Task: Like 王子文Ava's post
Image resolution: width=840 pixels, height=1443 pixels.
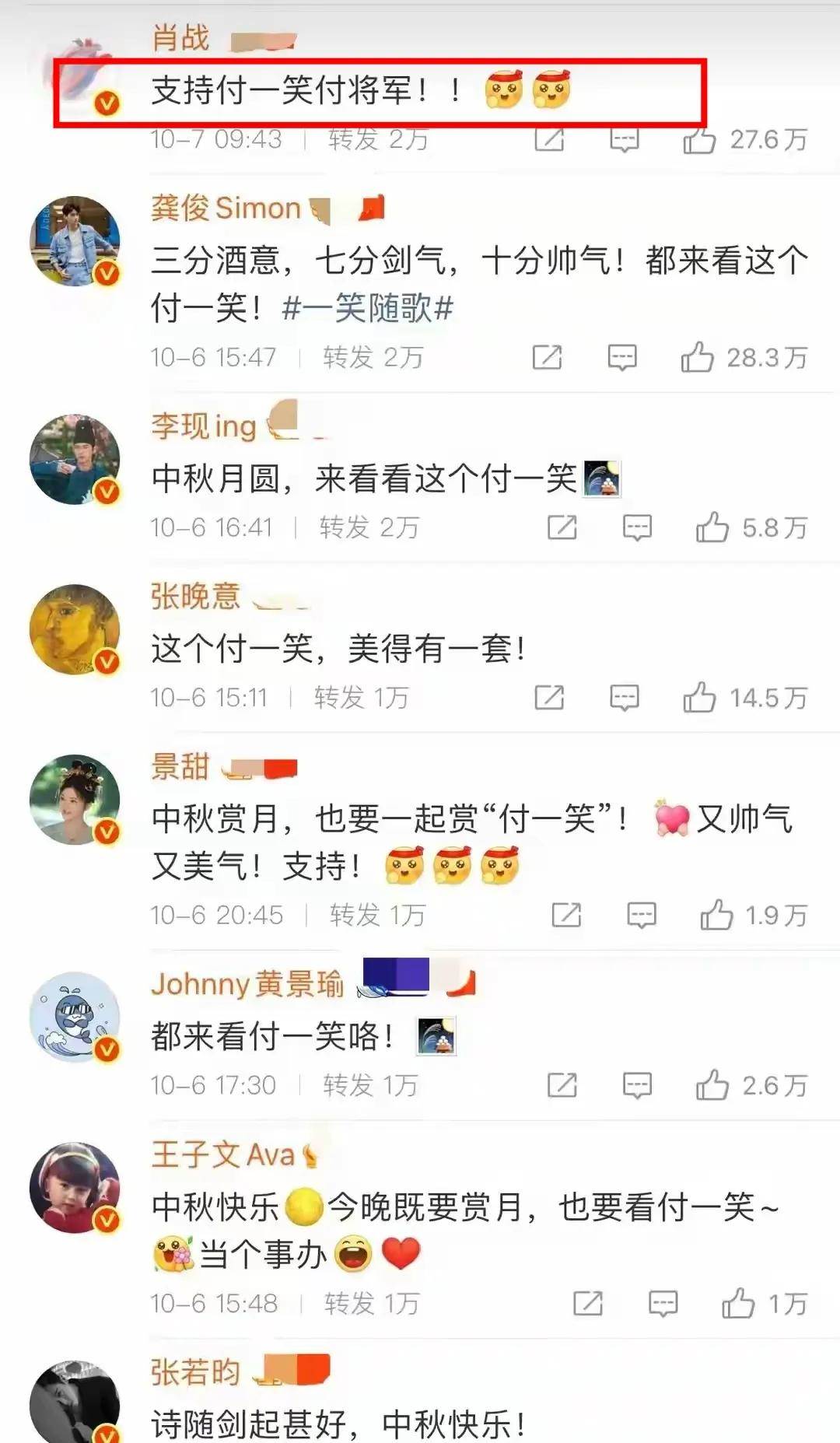Action: click(x=737, y=1303)
